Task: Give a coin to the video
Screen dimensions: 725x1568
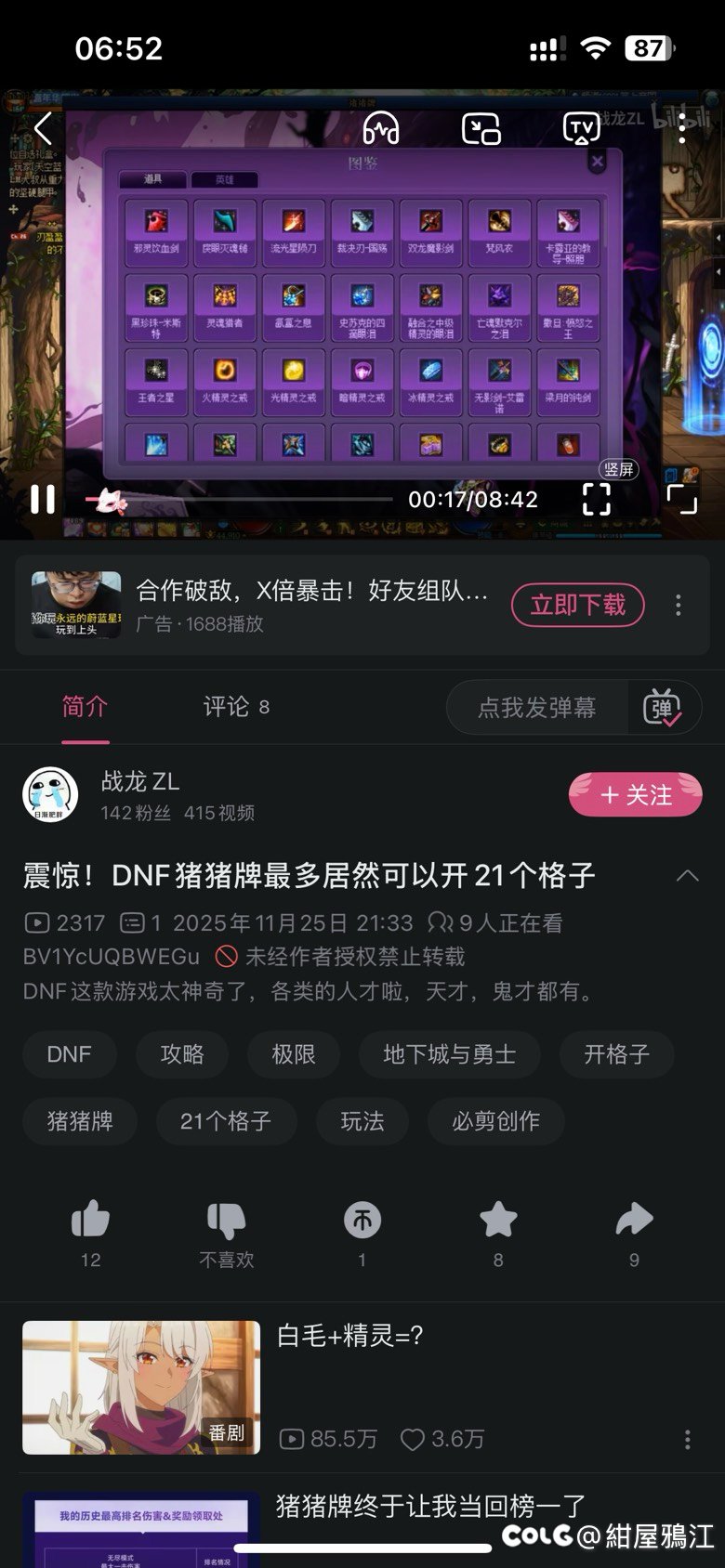Action: tap(362, 1221)
